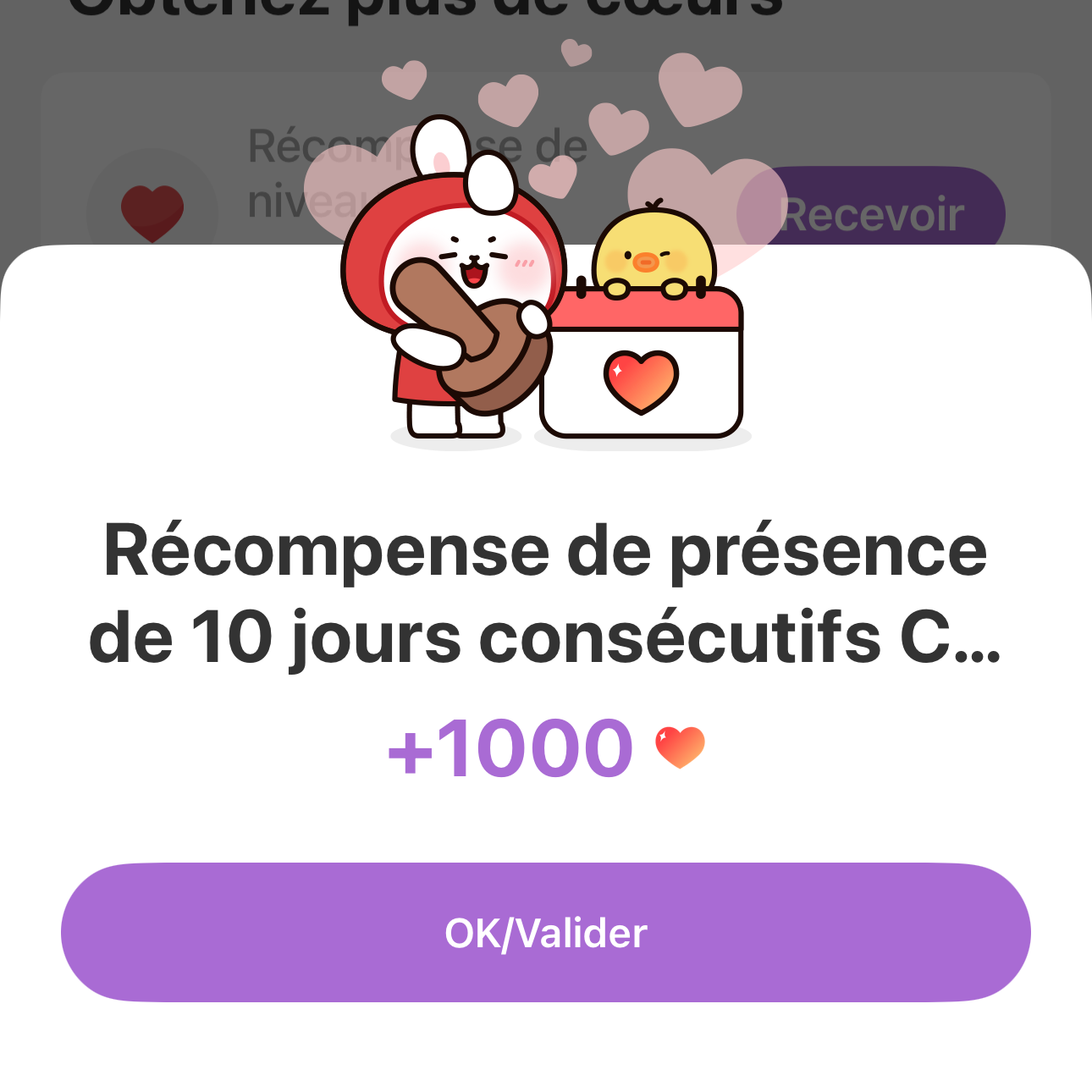The width and height of the screenshot is (1092, 1092).
Task: Confirm the reward with OK/Valider
Action: (546, 932)
